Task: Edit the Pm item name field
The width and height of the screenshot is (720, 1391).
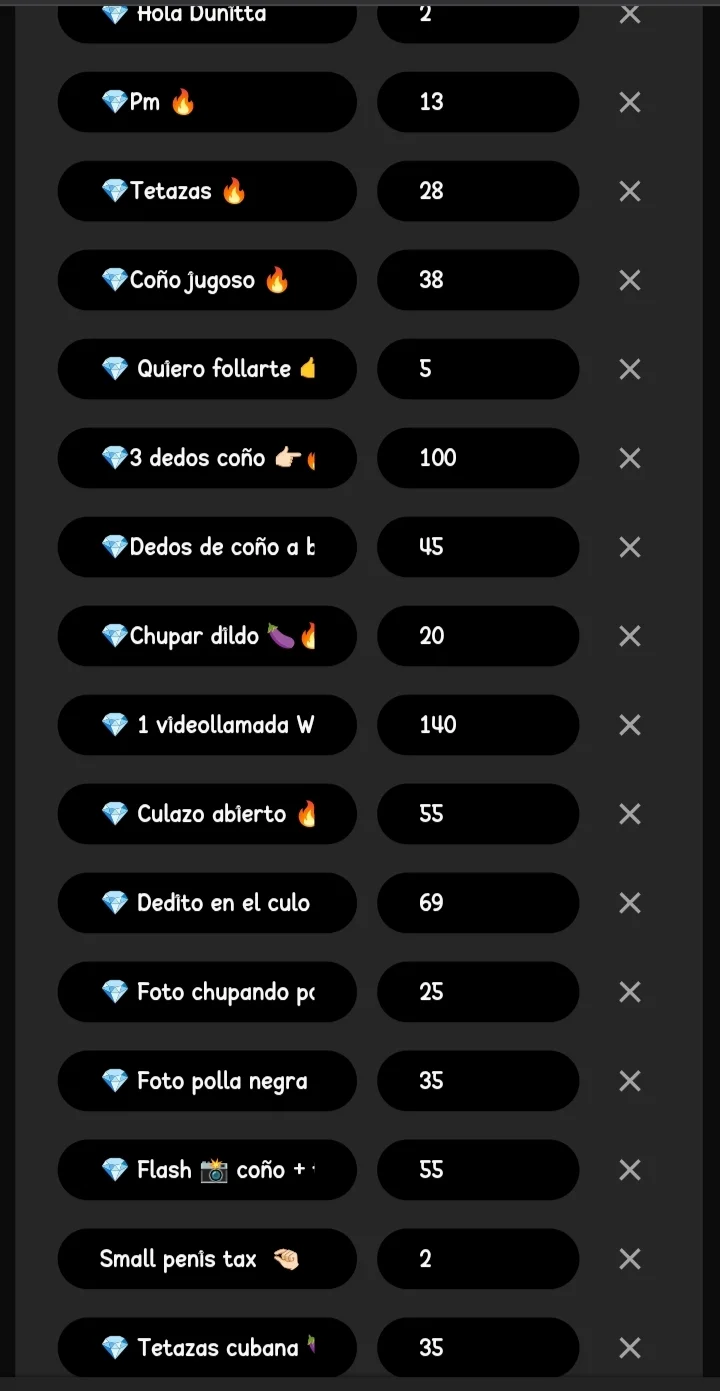Action: click(x=207, y=102)
